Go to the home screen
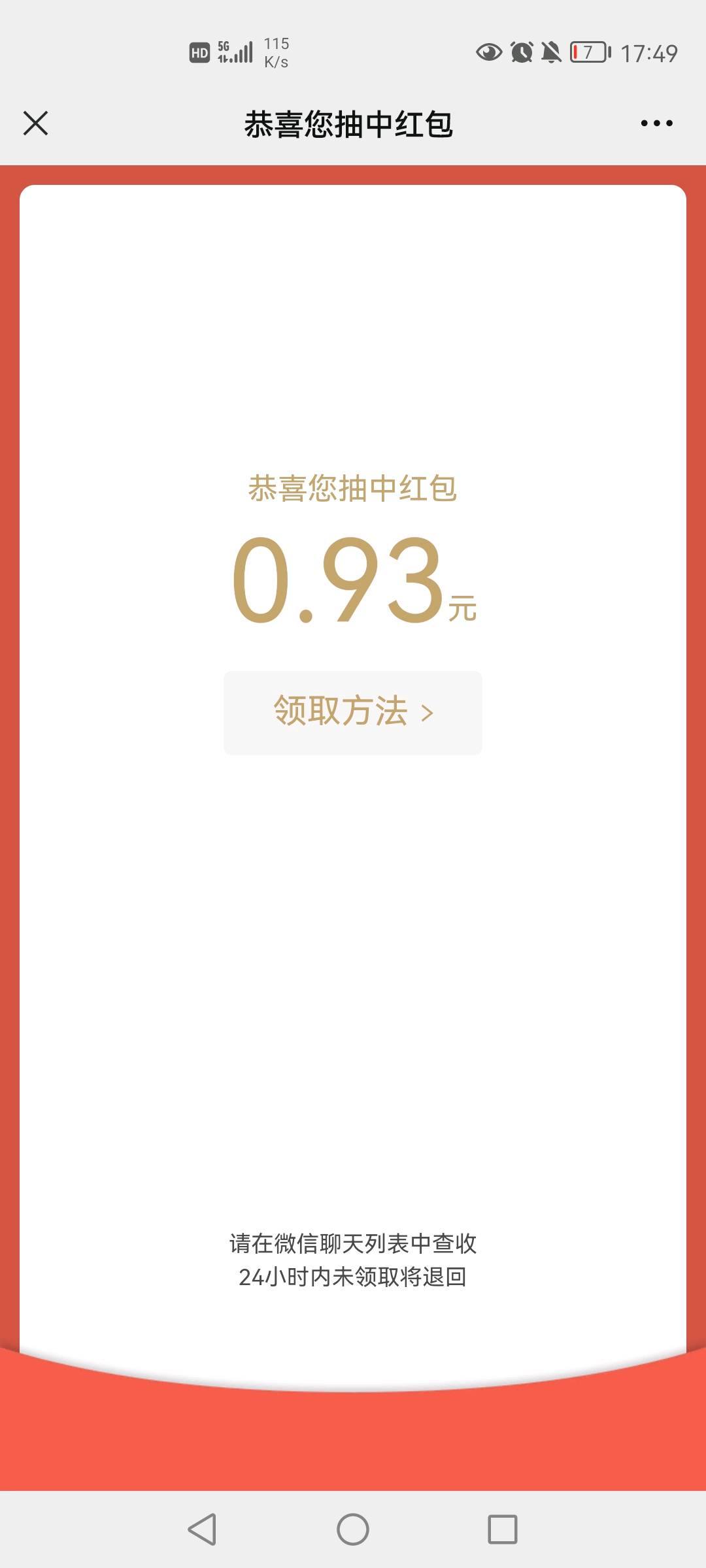This screenshot has width=706, height=1568. tap(353, 1529)
